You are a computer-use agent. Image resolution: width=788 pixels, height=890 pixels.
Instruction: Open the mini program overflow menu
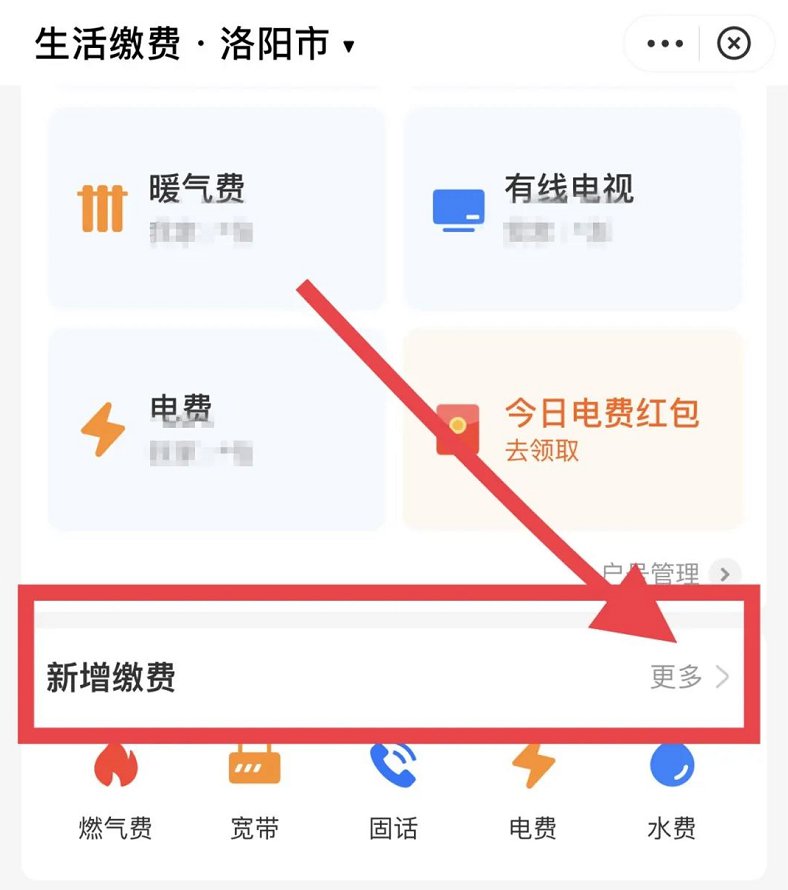point(665,44)
